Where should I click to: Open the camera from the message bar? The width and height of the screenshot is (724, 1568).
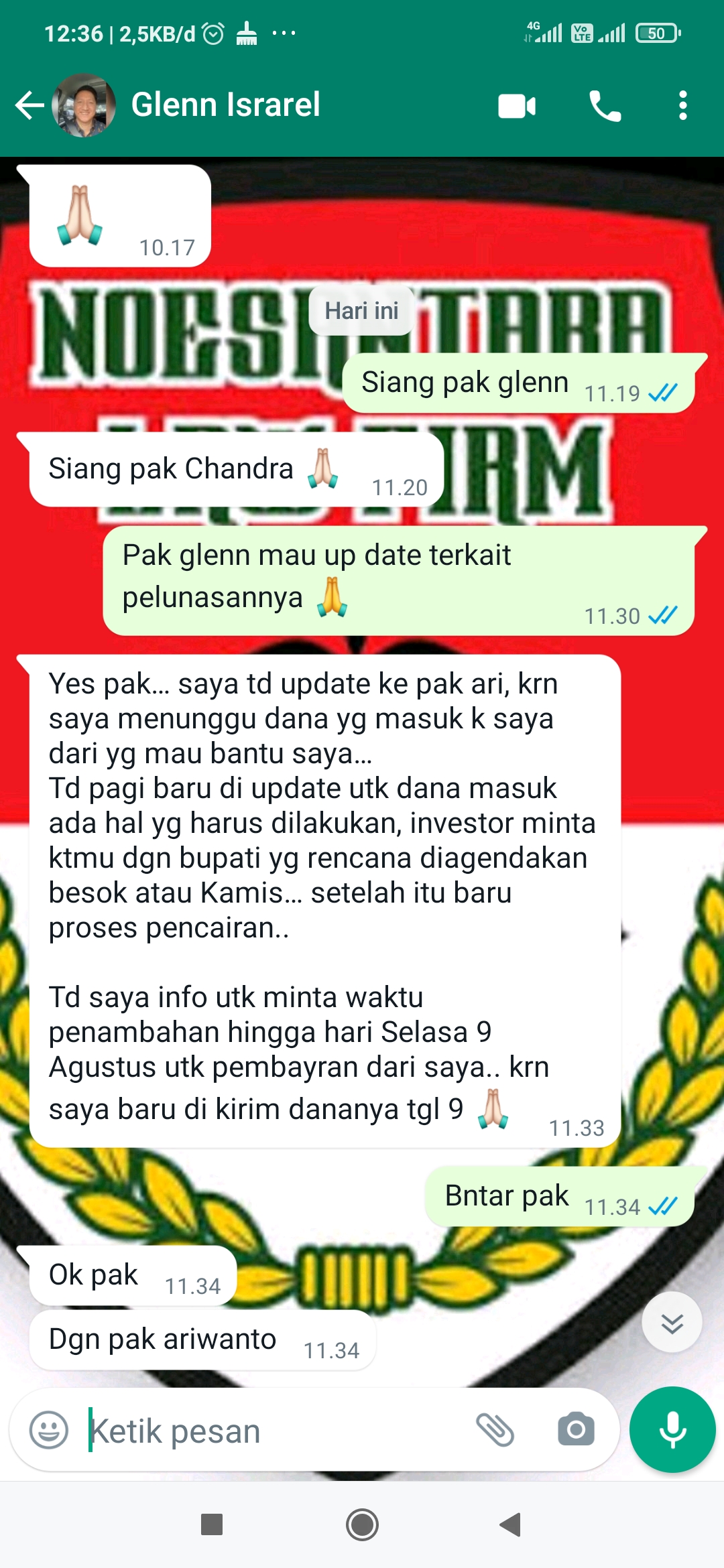pos(576,1430)
